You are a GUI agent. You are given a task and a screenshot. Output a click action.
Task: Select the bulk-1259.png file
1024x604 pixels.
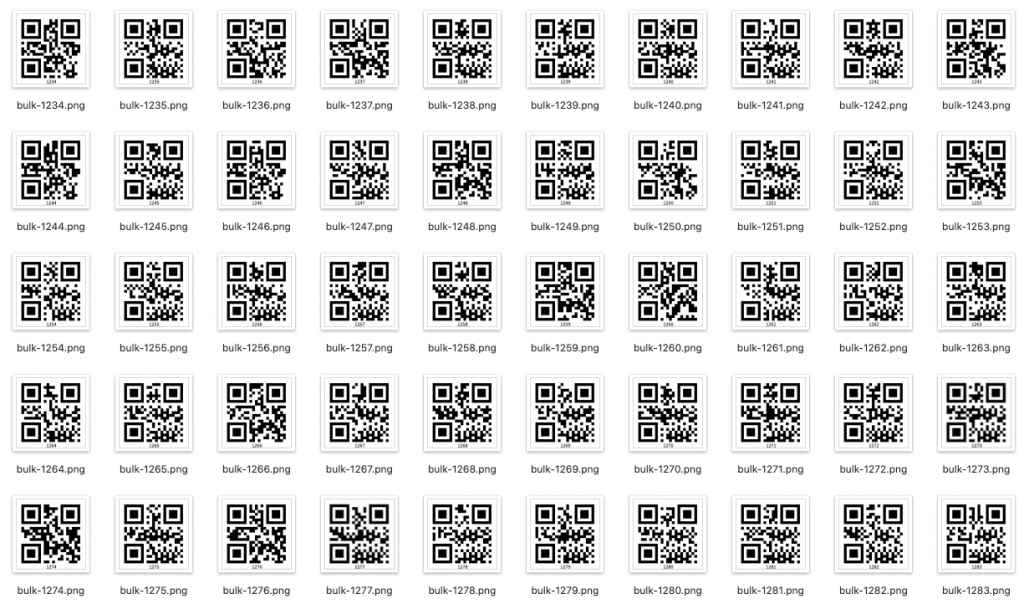pyautogui.click(x=564, y=292)
